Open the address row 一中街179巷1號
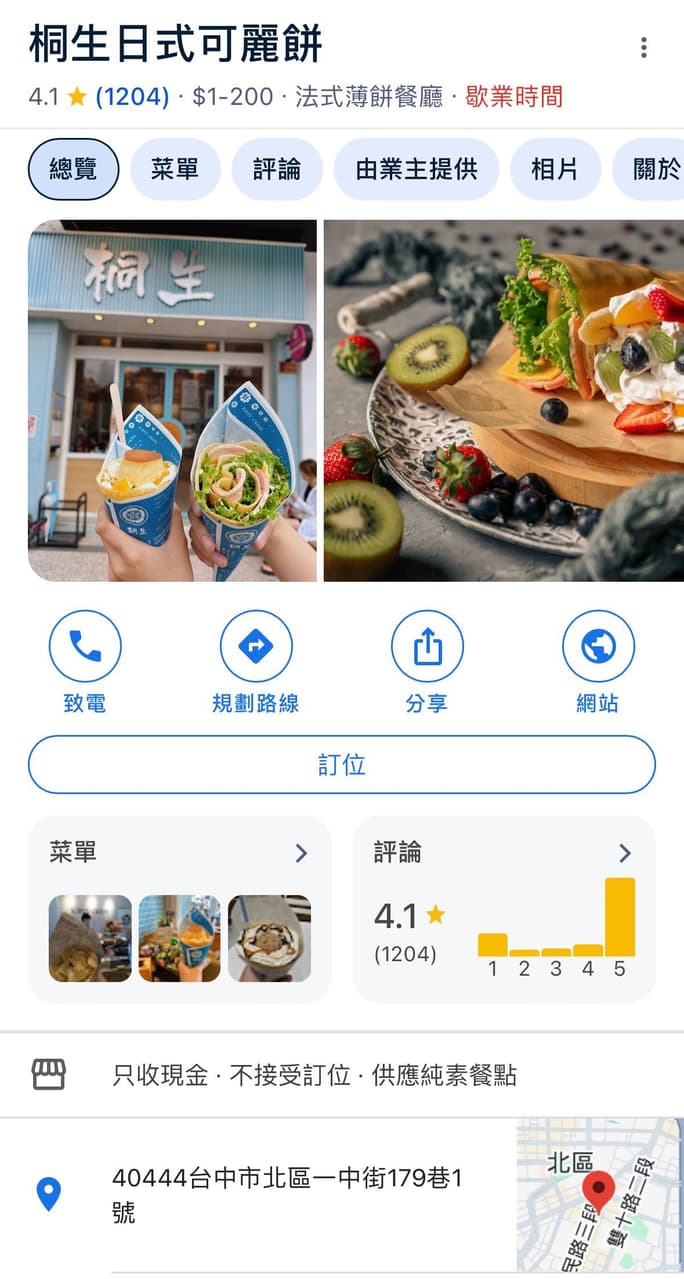The image size is (684, 1279). tap(258, 1195)
